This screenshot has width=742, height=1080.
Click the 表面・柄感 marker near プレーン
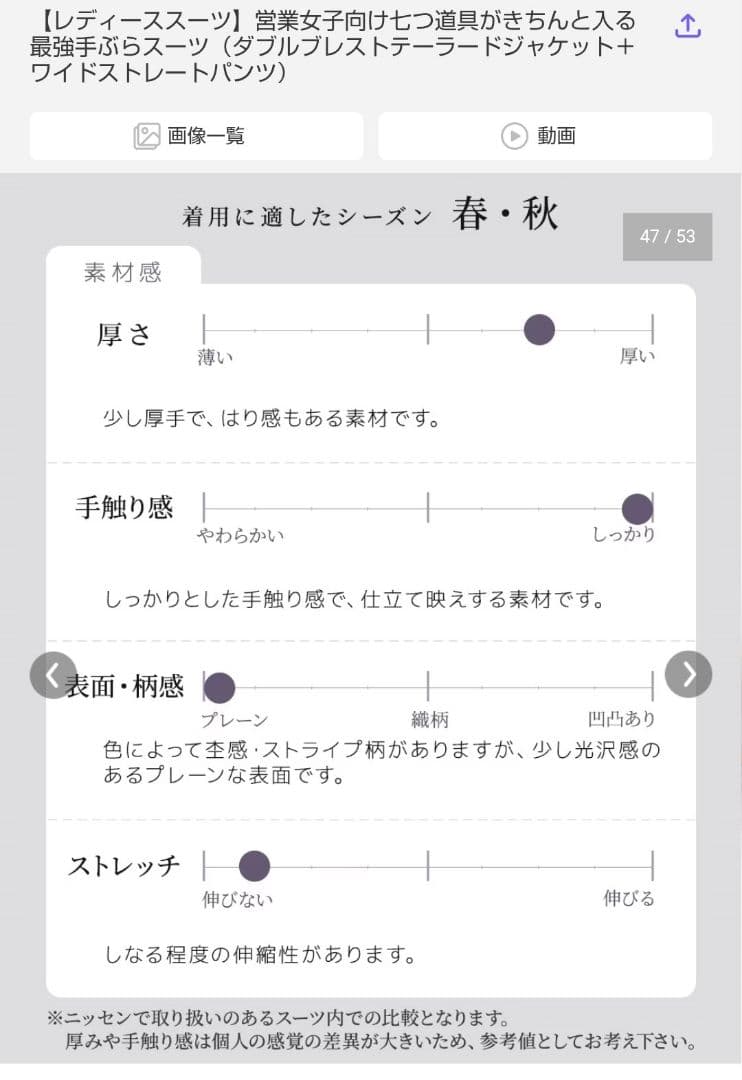pos(219,687)
